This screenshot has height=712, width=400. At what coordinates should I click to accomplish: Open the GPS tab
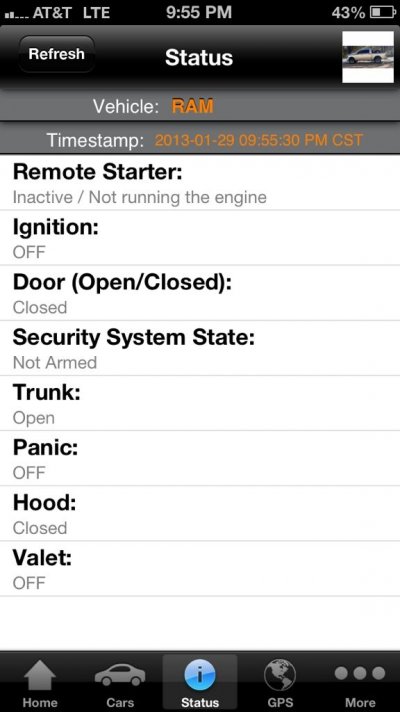pos(280,682)
